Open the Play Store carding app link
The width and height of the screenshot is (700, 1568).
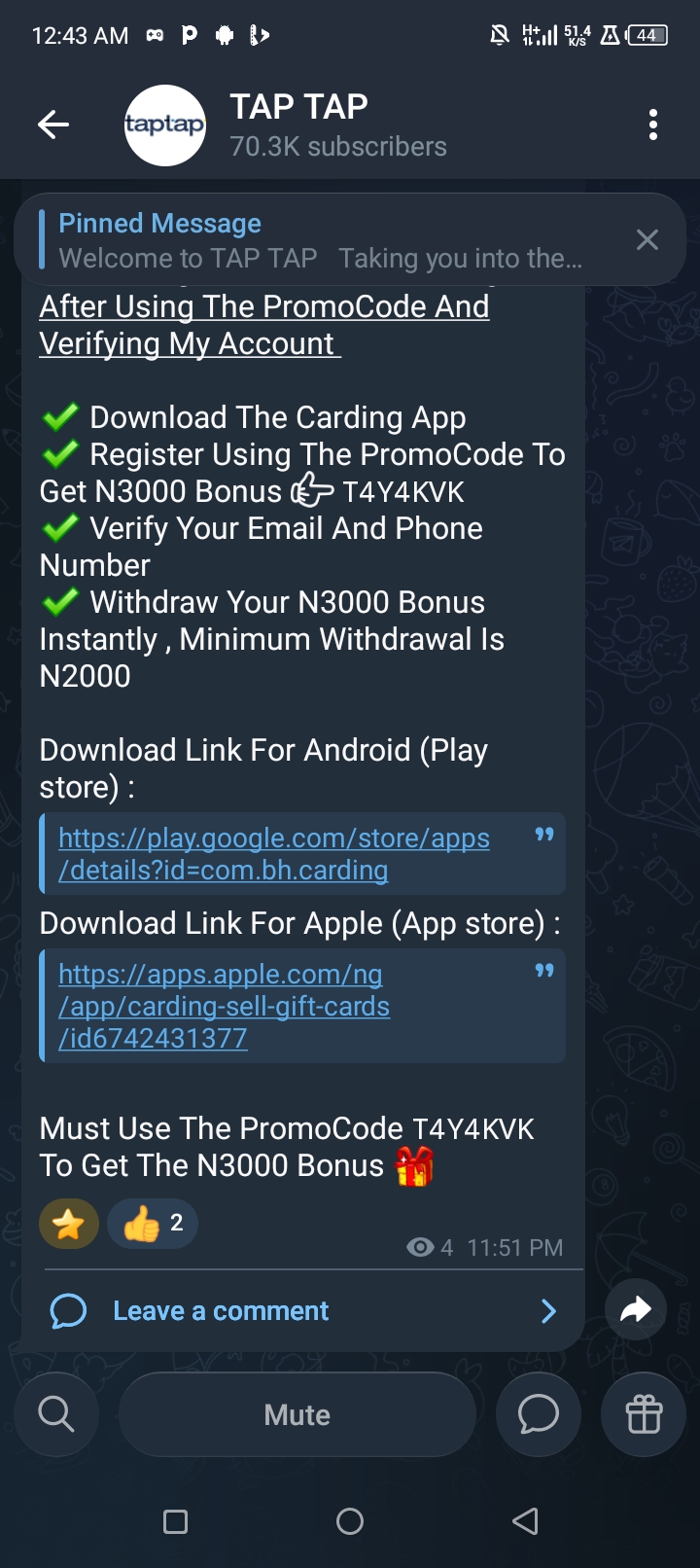273,854
